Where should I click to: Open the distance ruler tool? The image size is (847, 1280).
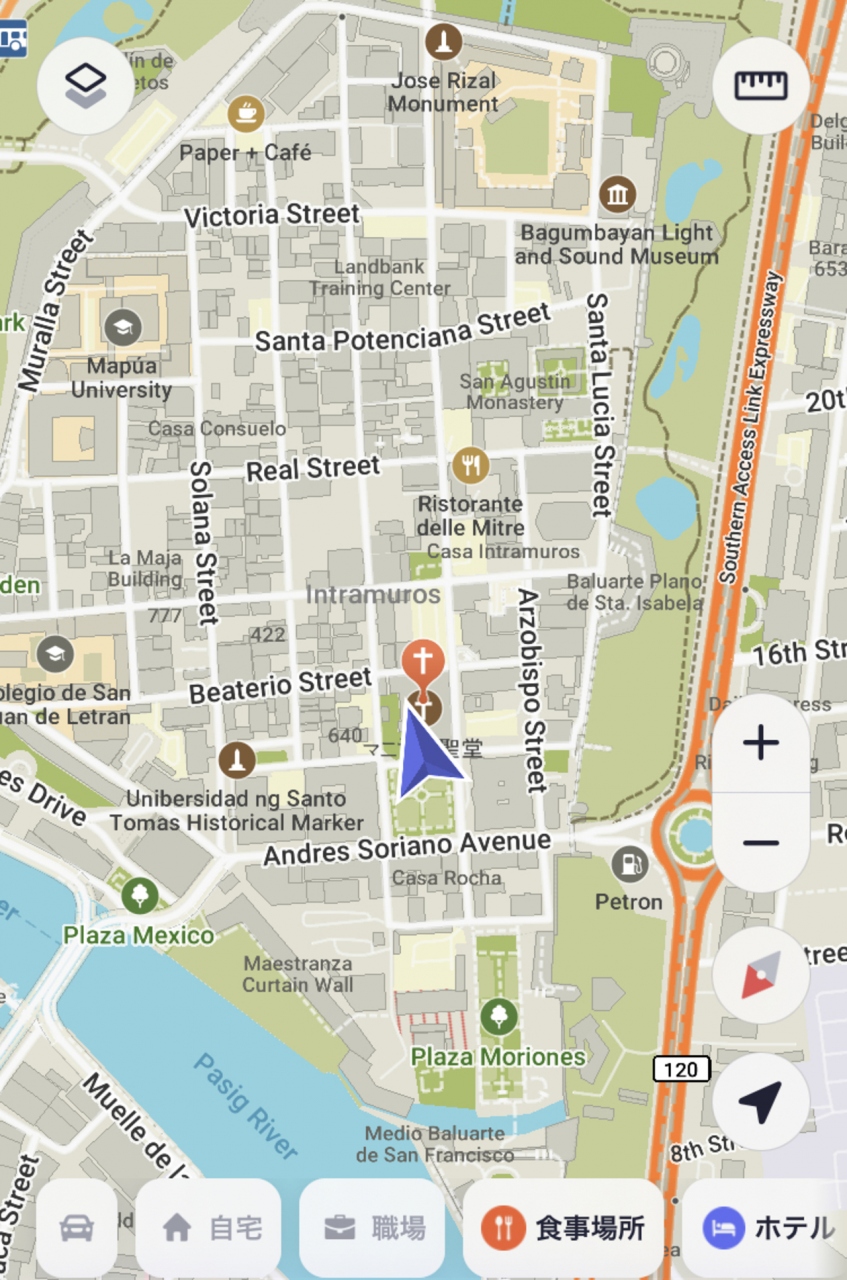pyautogui.click(x=761, y=86)
